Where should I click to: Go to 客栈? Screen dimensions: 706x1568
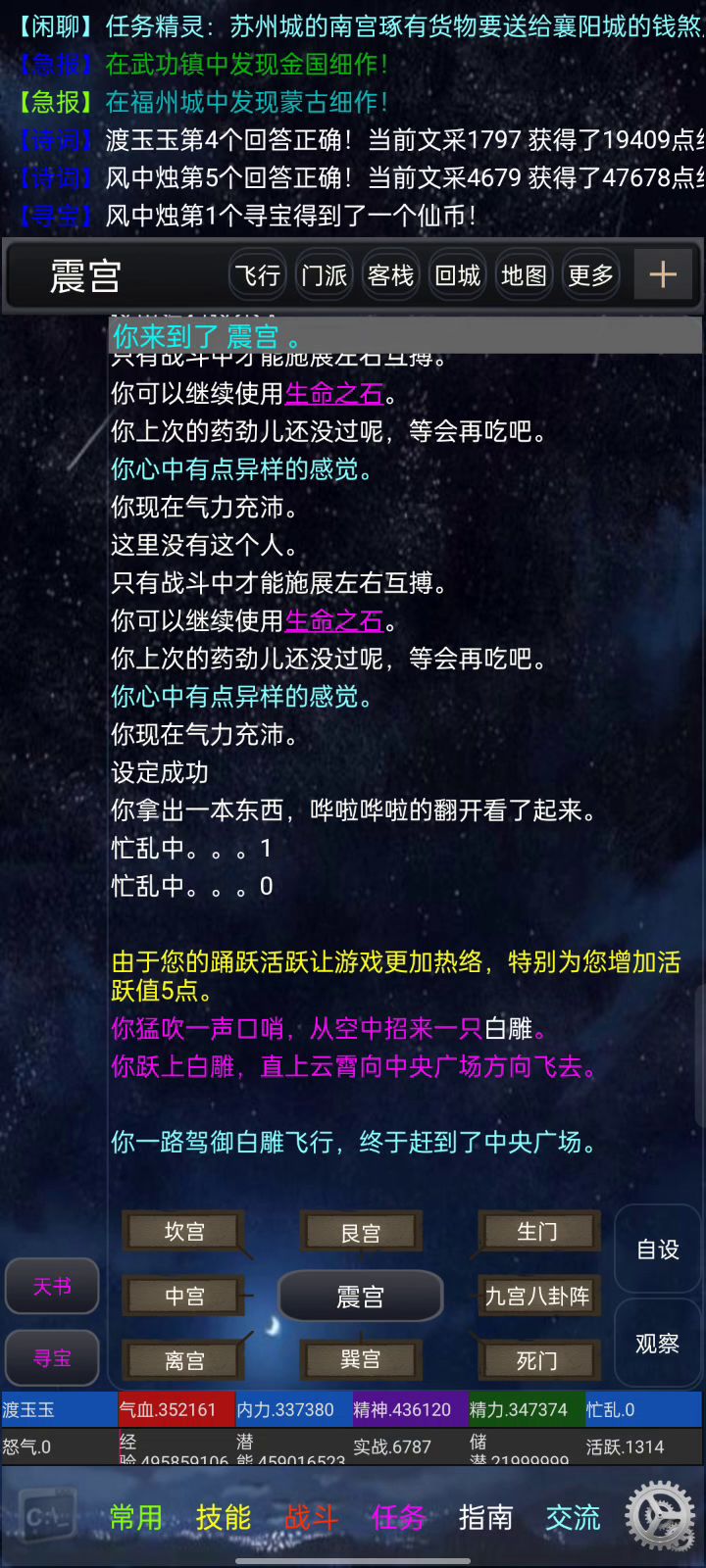pos(390,275)
